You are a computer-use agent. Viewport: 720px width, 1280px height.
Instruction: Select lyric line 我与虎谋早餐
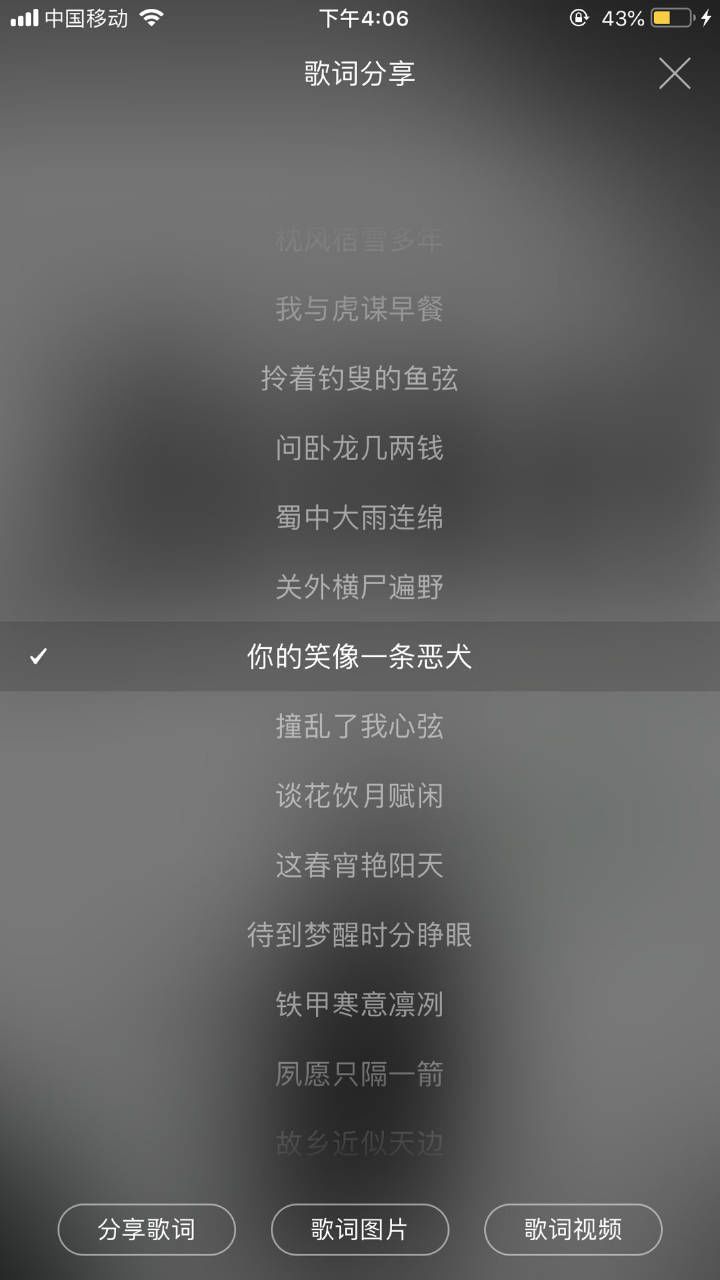(360, 309)
